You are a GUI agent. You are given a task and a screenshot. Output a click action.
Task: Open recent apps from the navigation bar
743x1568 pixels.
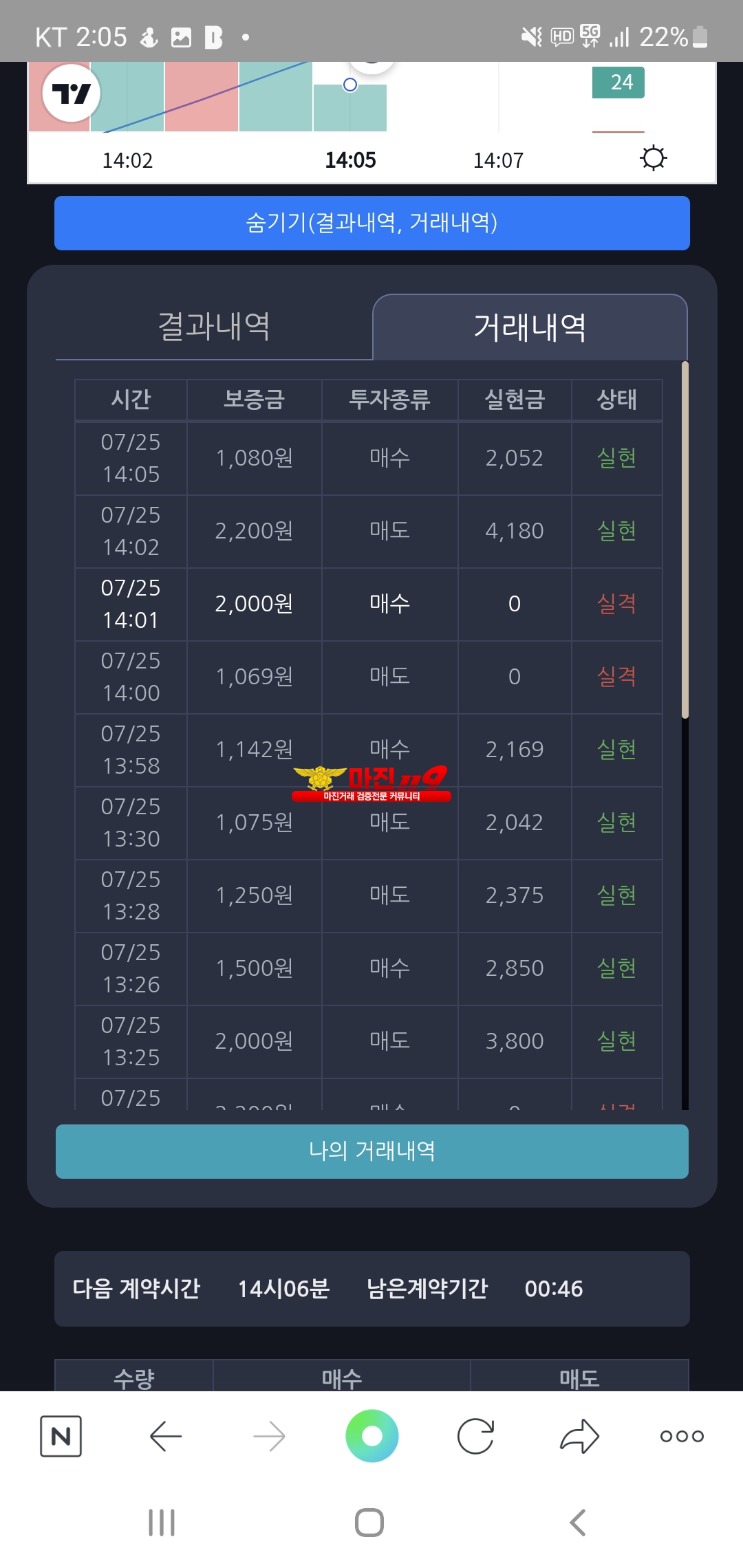(x=162, y=1523)
